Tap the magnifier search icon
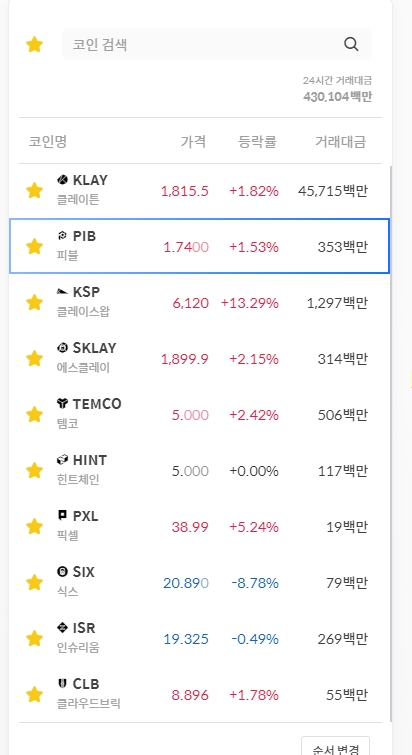The width and height of the screenshot is (412, 755). [351, 44]
